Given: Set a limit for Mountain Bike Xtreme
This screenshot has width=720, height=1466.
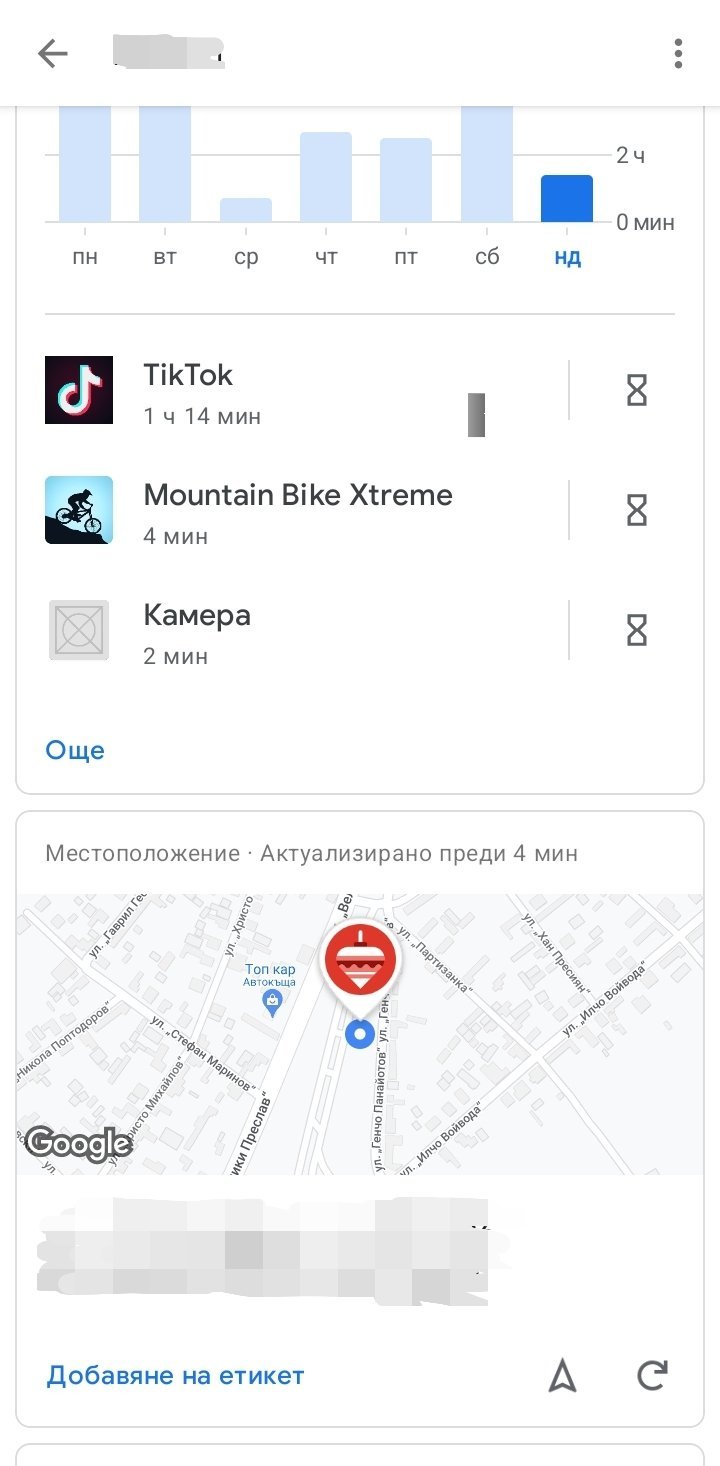Looking at the screenshot, I should [637, 510].
